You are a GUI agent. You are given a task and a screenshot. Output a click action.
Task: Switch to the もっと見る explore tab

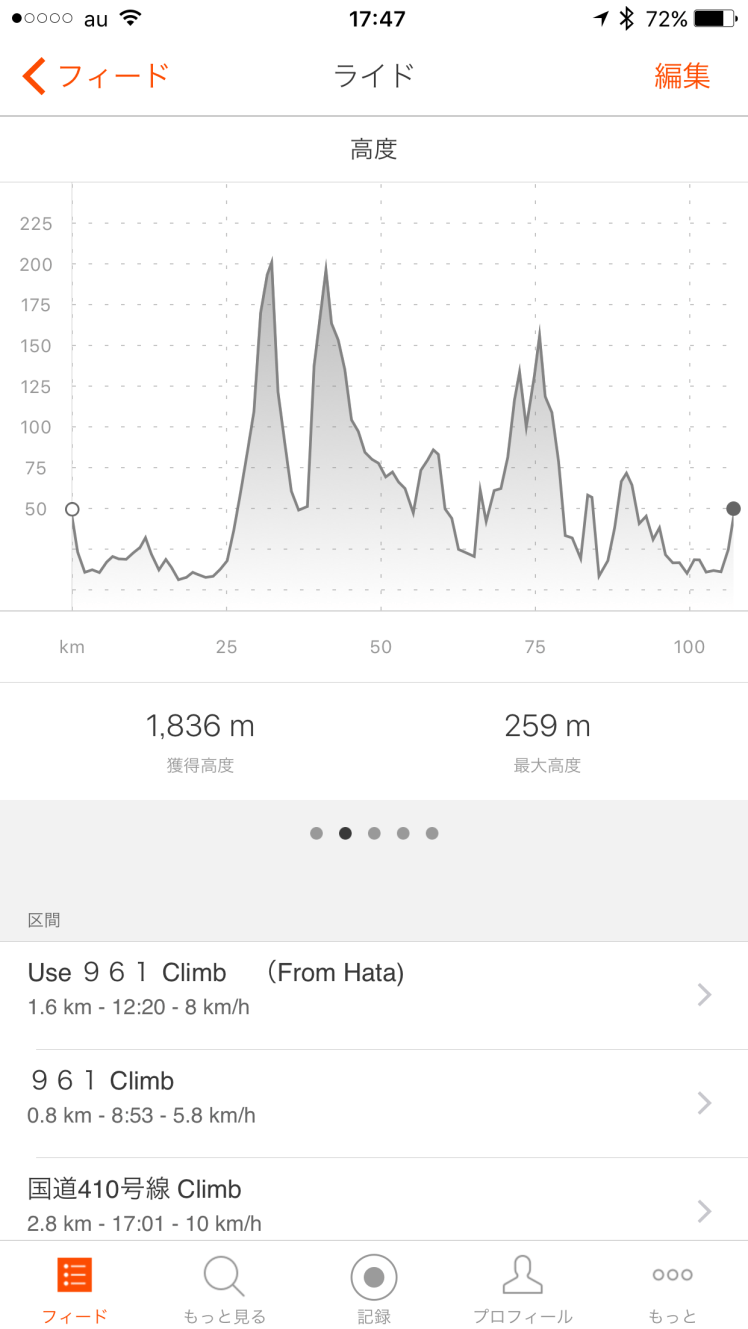click(224, 1288)
